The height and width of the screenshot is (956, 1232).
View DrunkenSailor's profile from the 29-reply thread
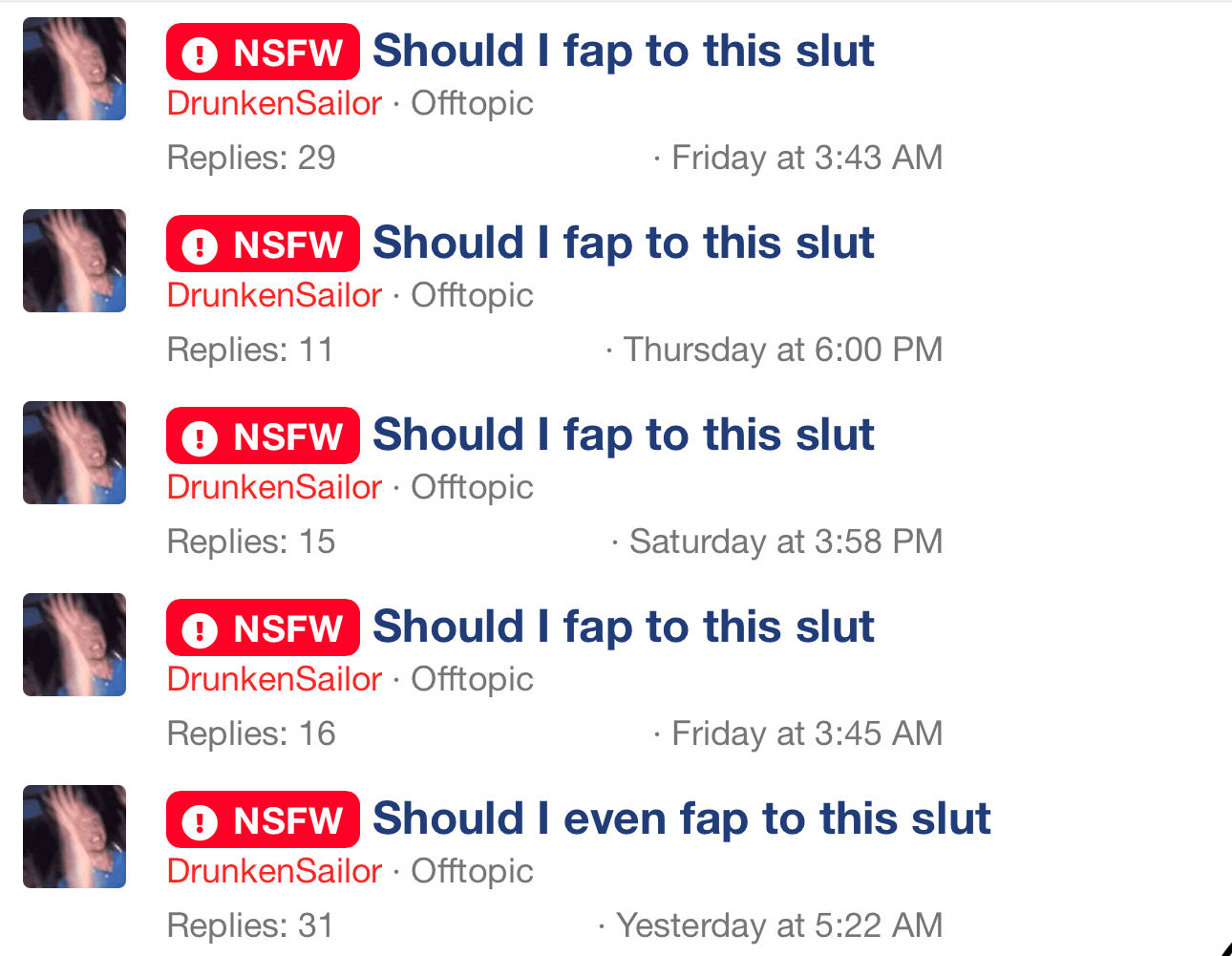274,103
